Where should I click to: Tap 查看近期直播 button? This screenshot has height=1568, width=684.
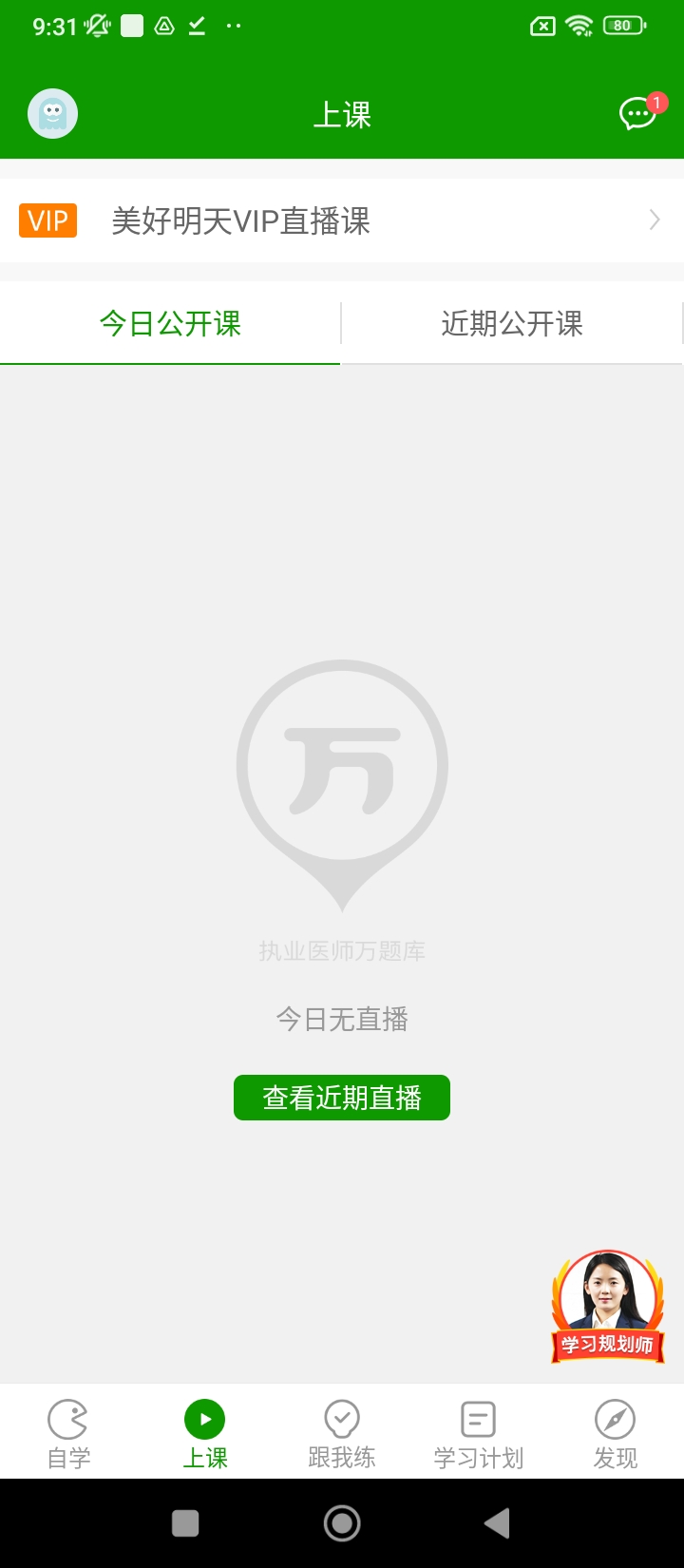tap(342, 1098)
